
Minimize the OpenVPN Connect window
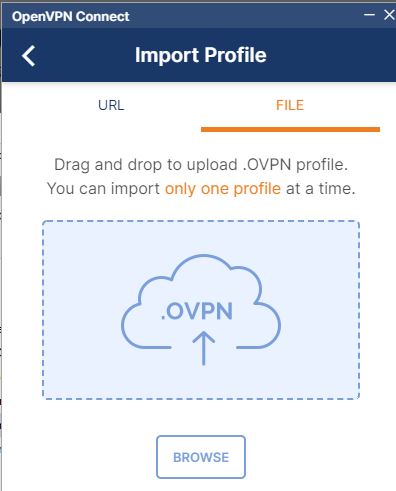click(x=369, y=15)
